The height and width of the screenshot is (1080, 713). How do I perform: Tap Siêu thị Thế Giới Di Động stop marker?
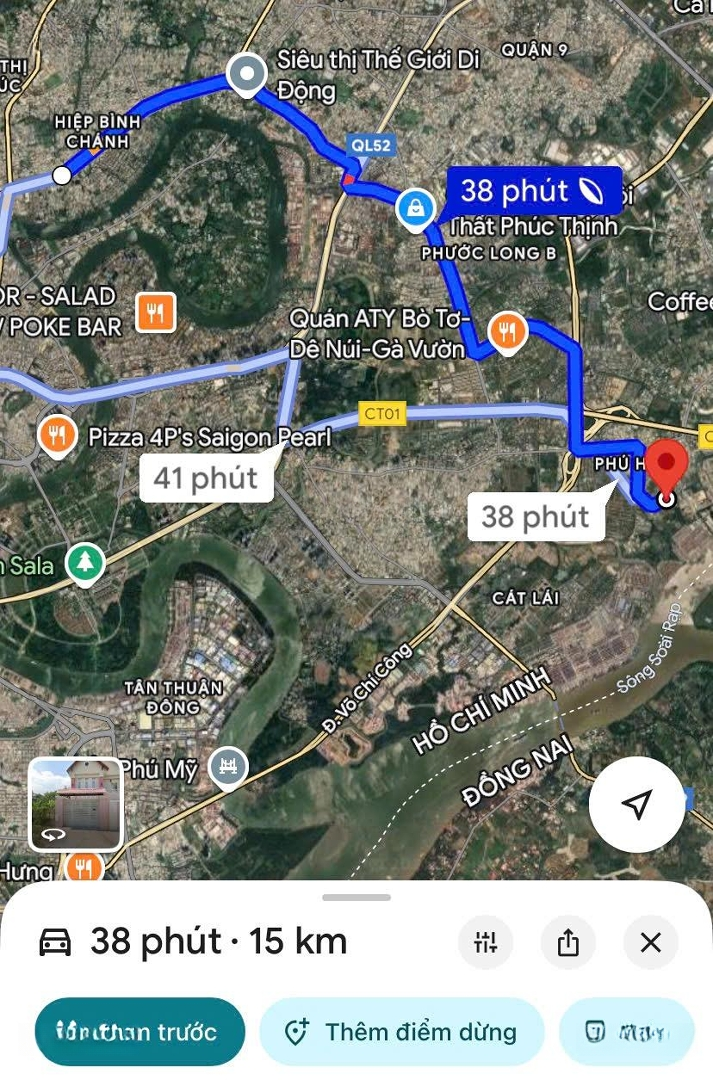point(246,74)
